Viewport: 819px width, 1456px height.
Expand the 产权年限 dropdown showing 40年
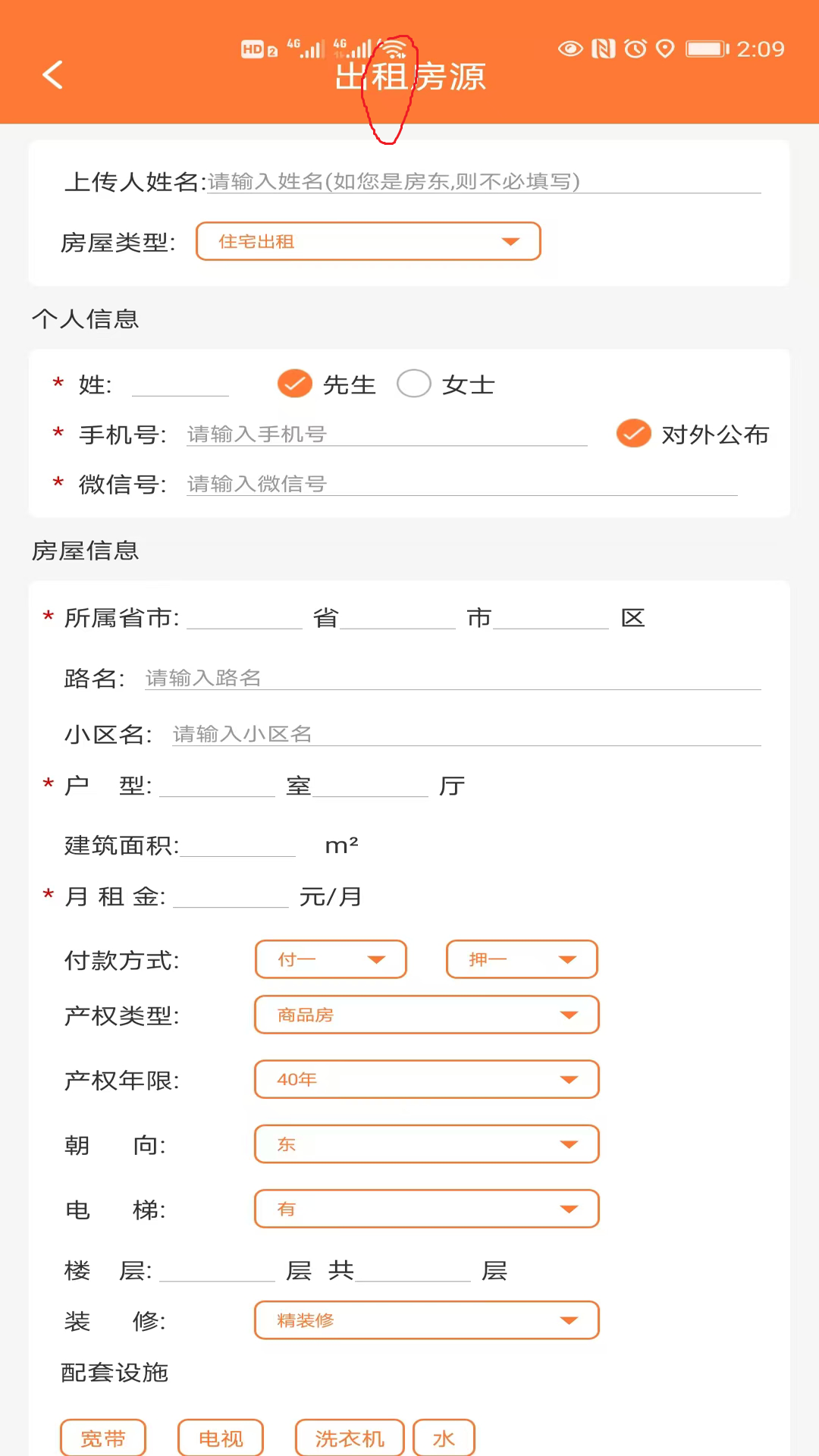[426, 1080]
